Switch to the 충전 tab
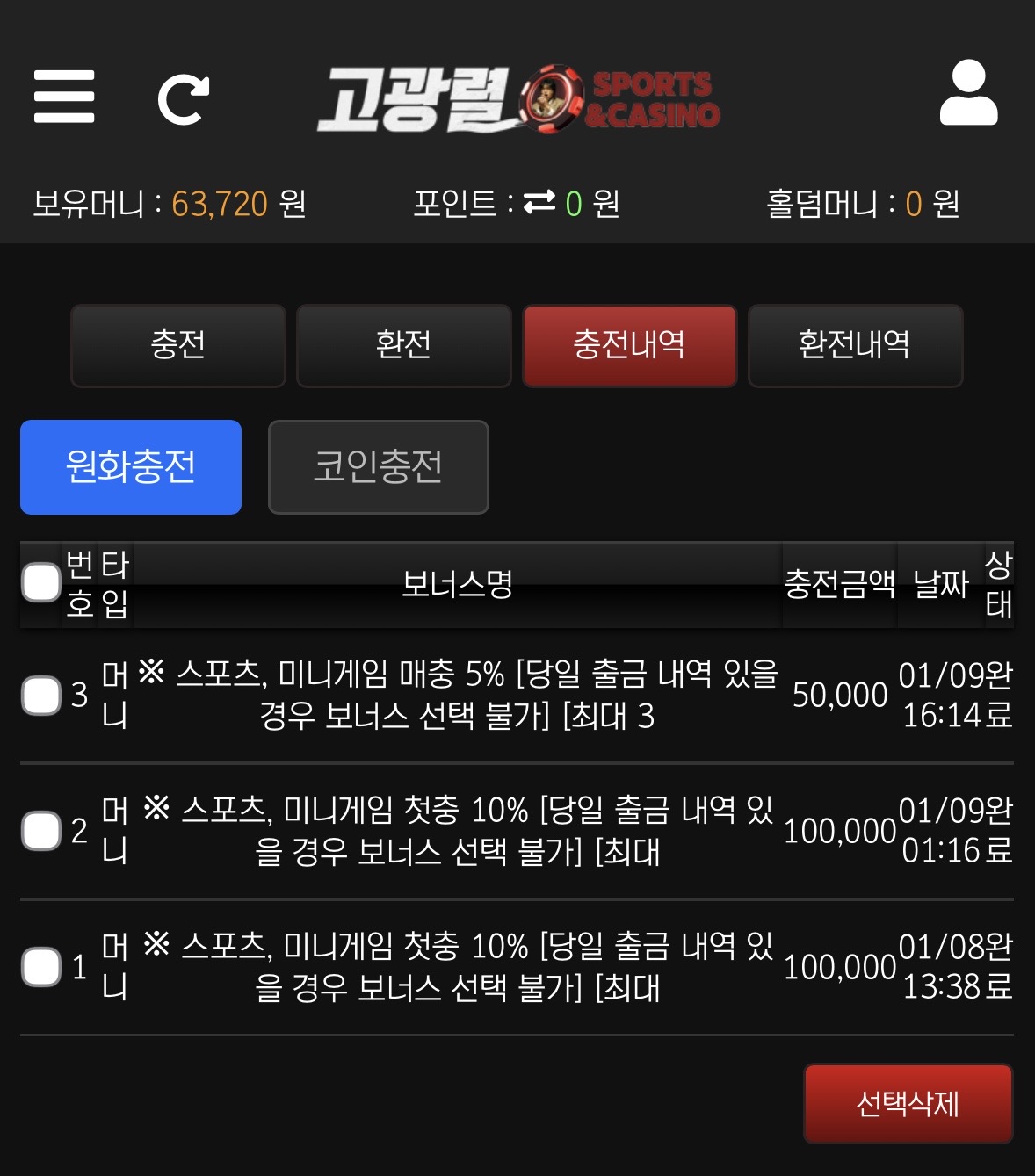The height and width of the screenshot is (1176, 1035). 178,345
